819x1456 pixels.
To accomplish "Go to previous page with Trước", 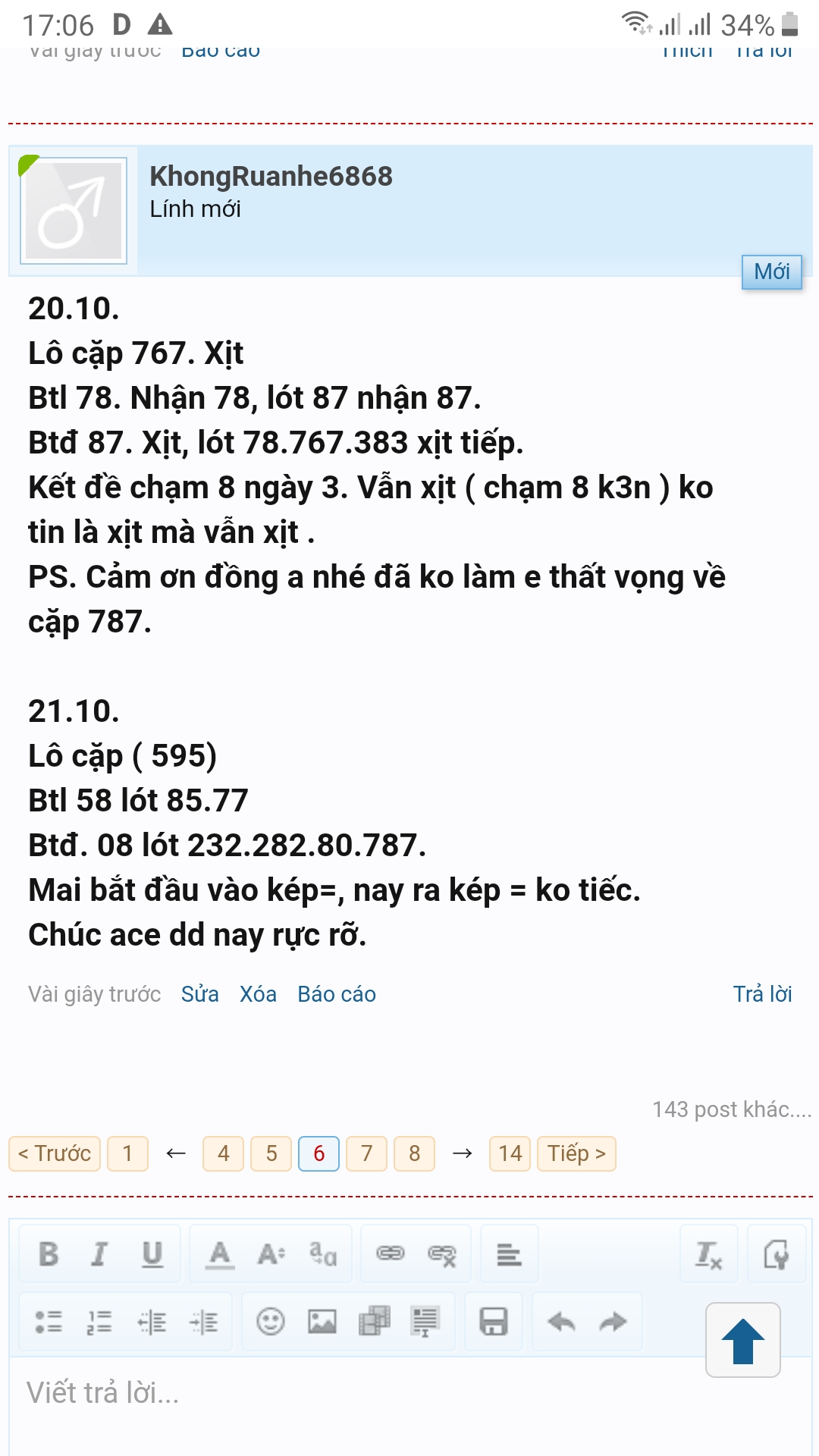I will 55,1153.
